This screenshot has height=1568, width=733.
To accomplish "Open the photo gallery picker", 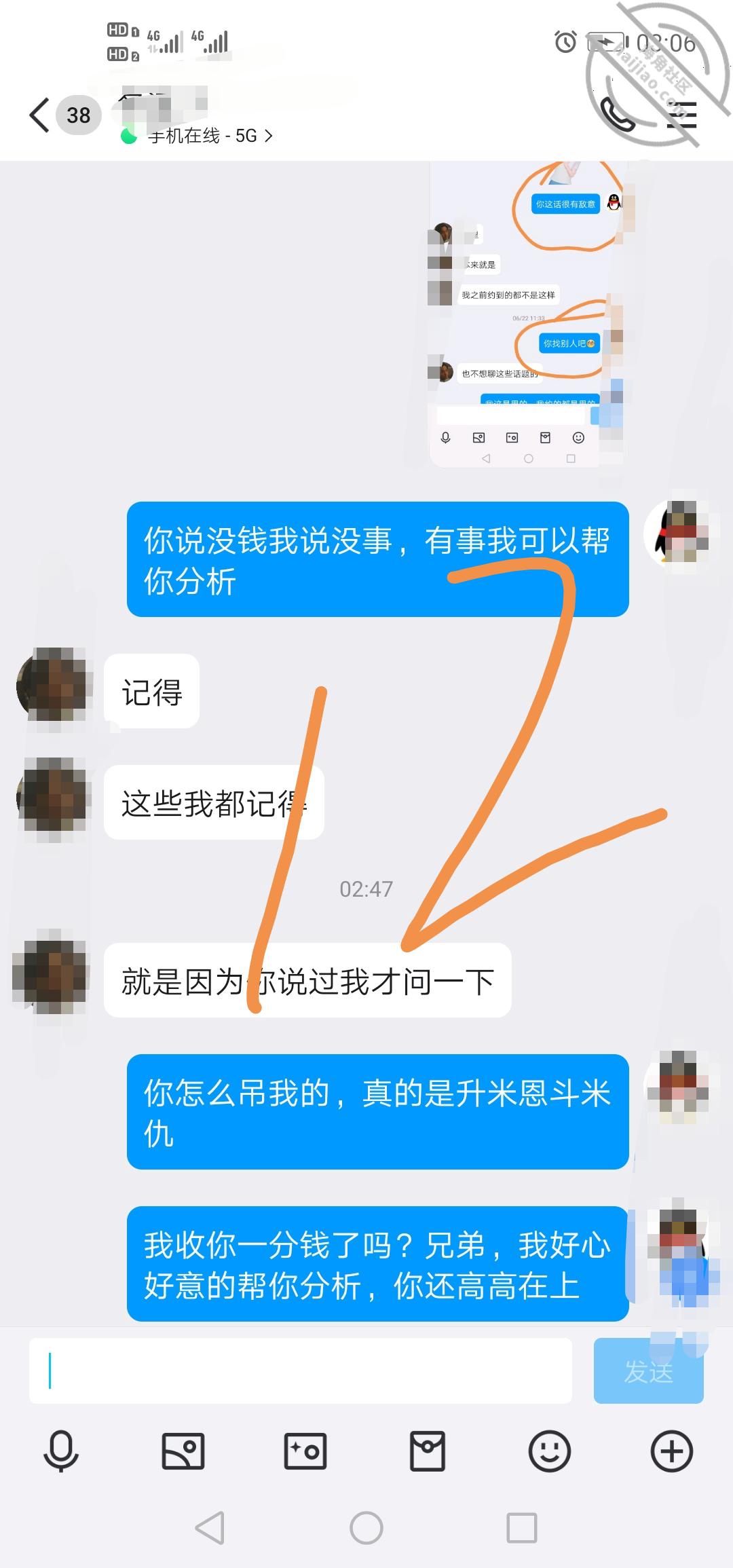I will 183,1451.
